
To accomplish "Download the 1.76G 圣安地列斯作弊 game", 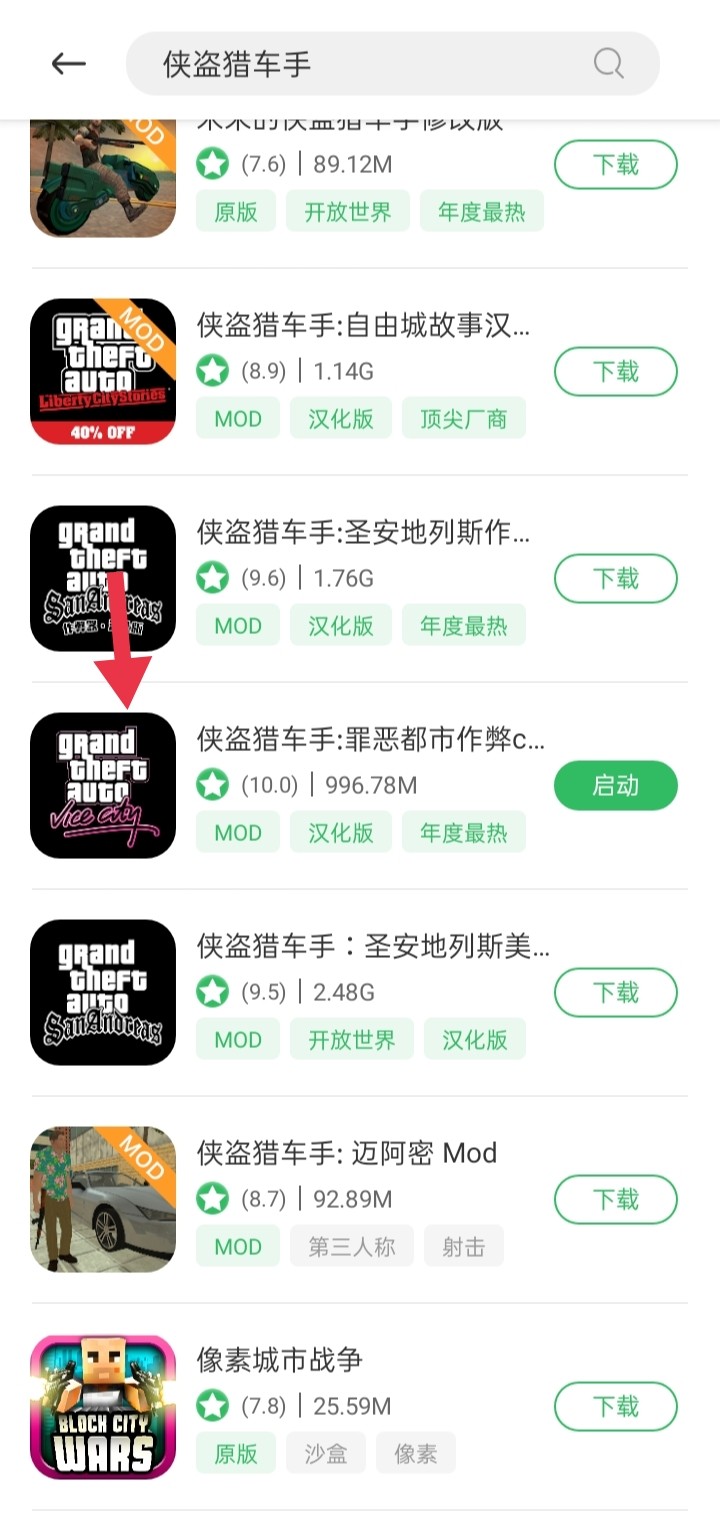I will tap(615, 579).
